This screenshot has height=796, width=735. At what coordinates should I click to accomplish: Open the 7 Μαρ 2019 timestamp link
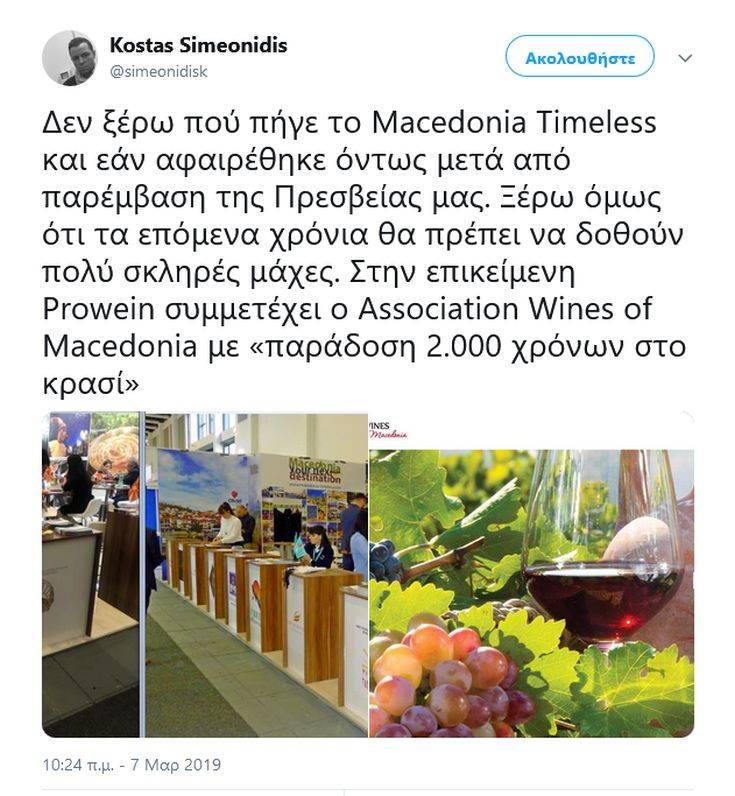click(x=131, y=765)
